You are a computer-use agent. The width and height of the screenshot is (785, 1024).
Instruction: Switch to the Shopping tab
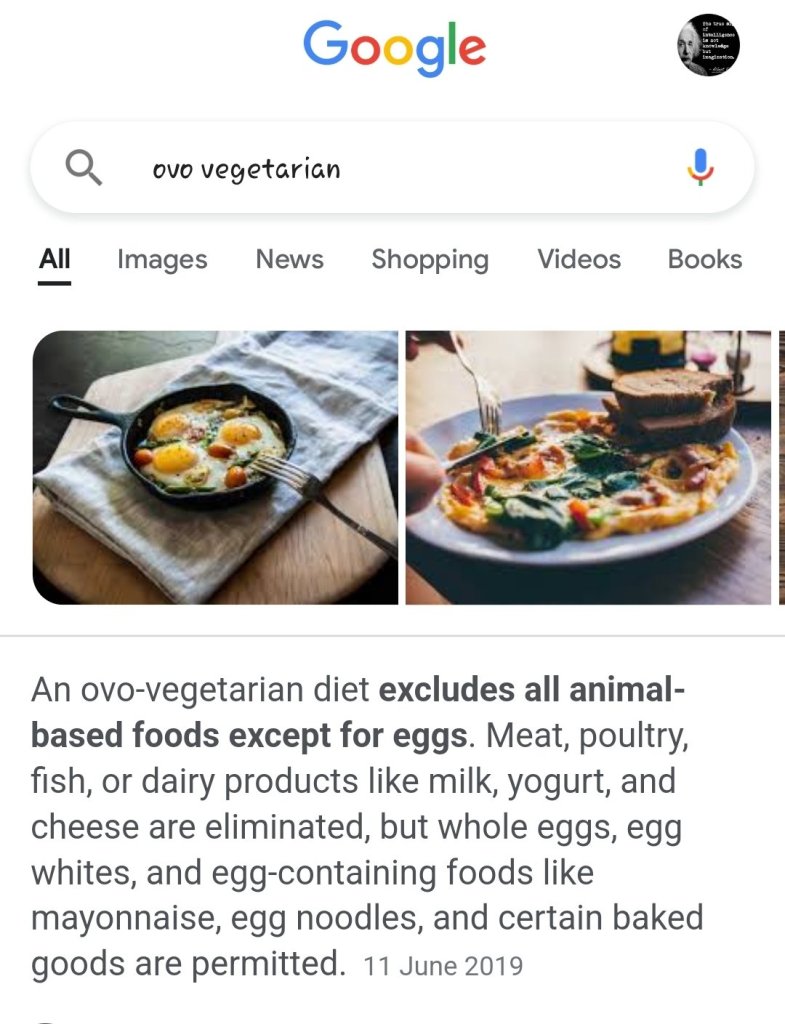(x=430, y=260)
